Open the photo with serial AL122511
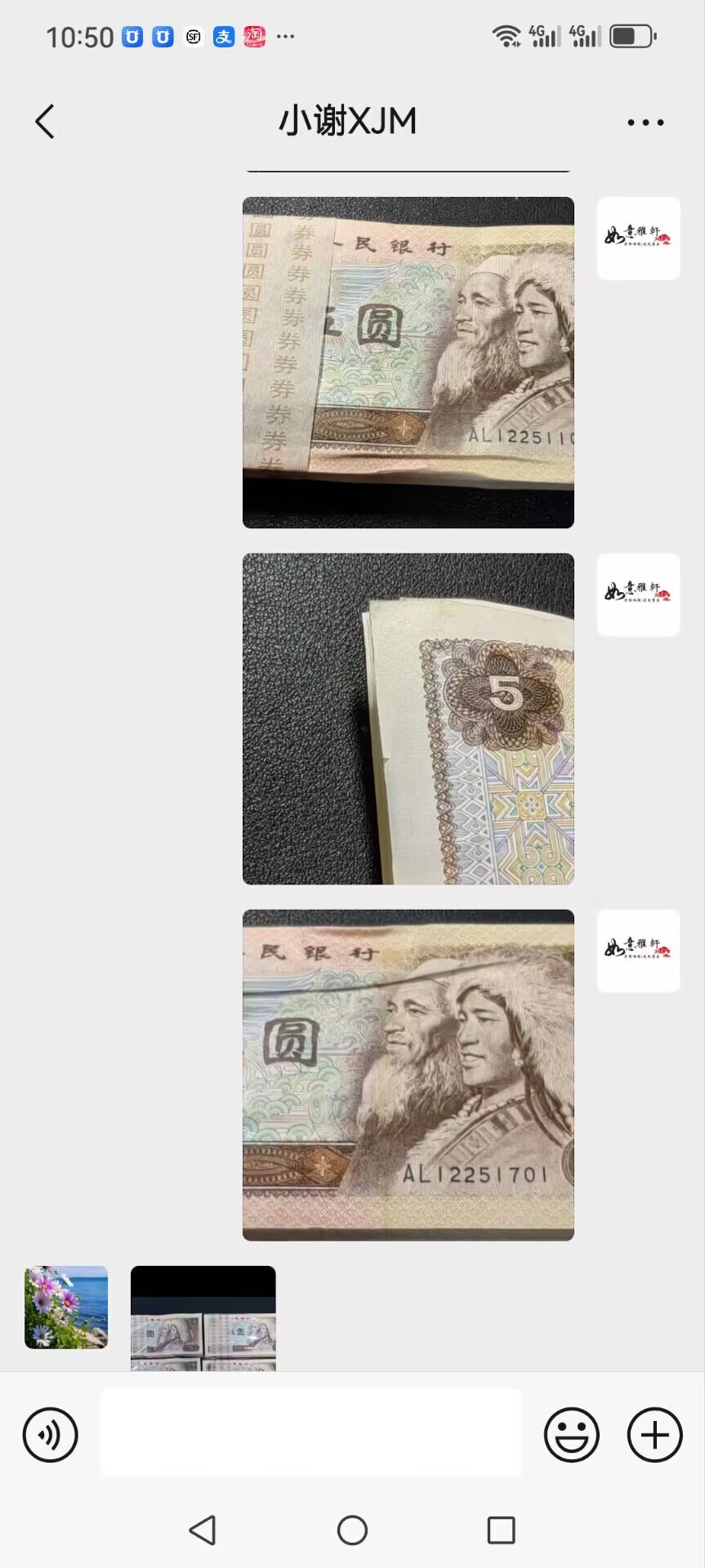The image size is (705, 1568). coord(408,363)
